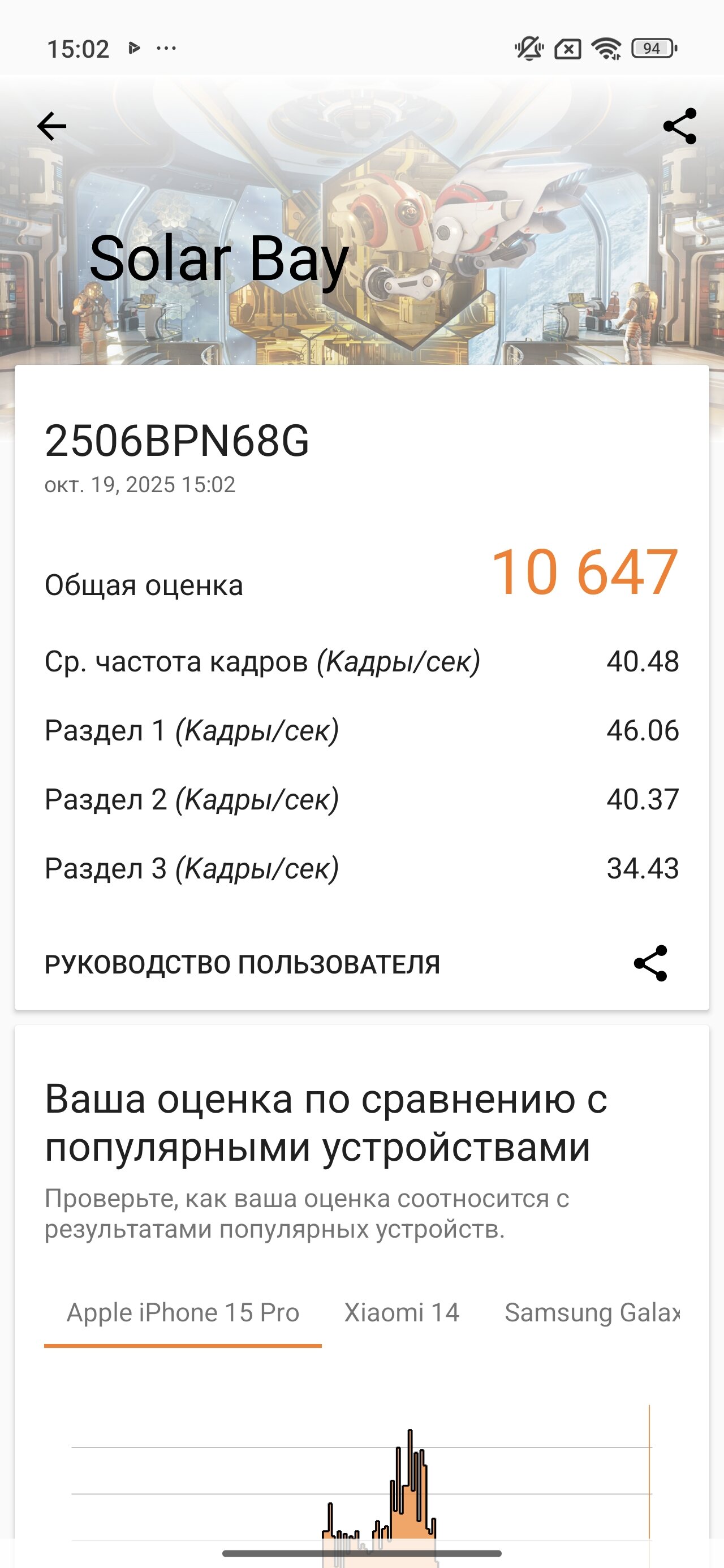Share score using icon beside РУКОВОДСТВО ПОЛЬЗОВАТЕЛЯ
This screenshot has height=1568, width=724.
click(x=650, y=963)
